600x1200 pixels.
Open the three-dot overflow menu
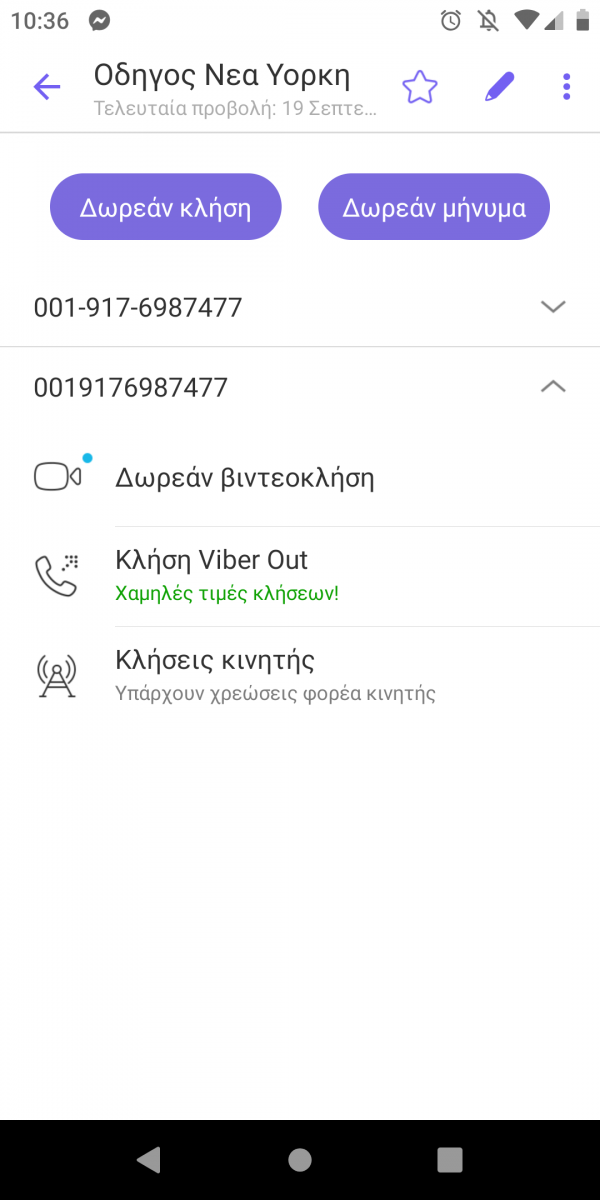[566, 88]
